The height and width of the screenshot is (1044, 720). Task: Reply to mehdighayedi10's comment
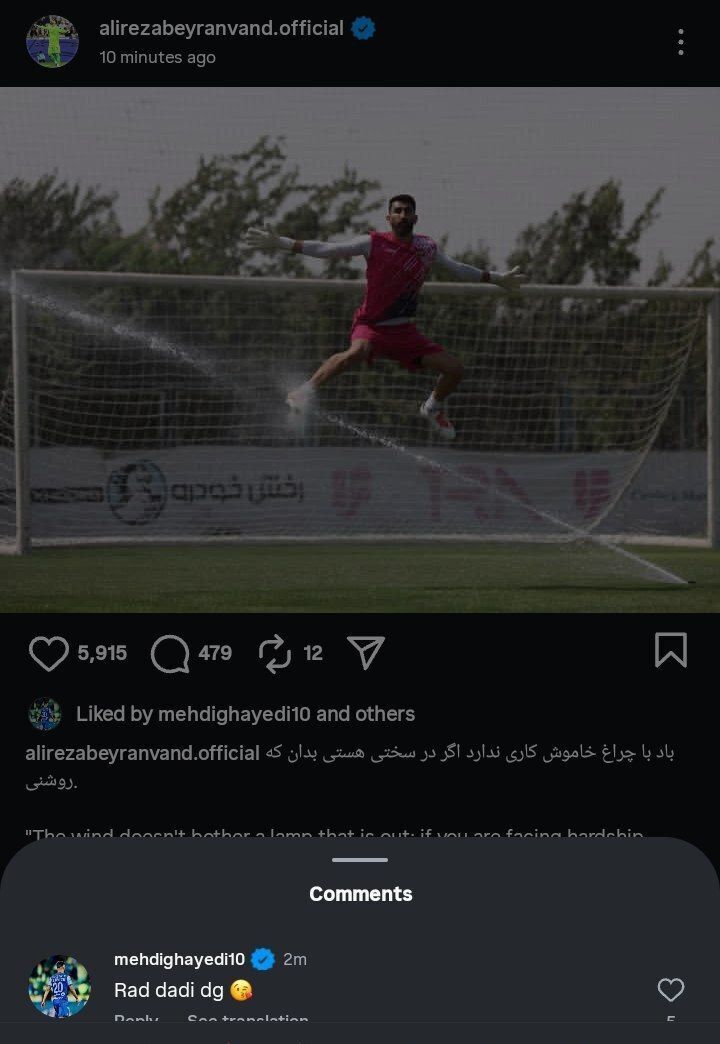click(136, 1020)
